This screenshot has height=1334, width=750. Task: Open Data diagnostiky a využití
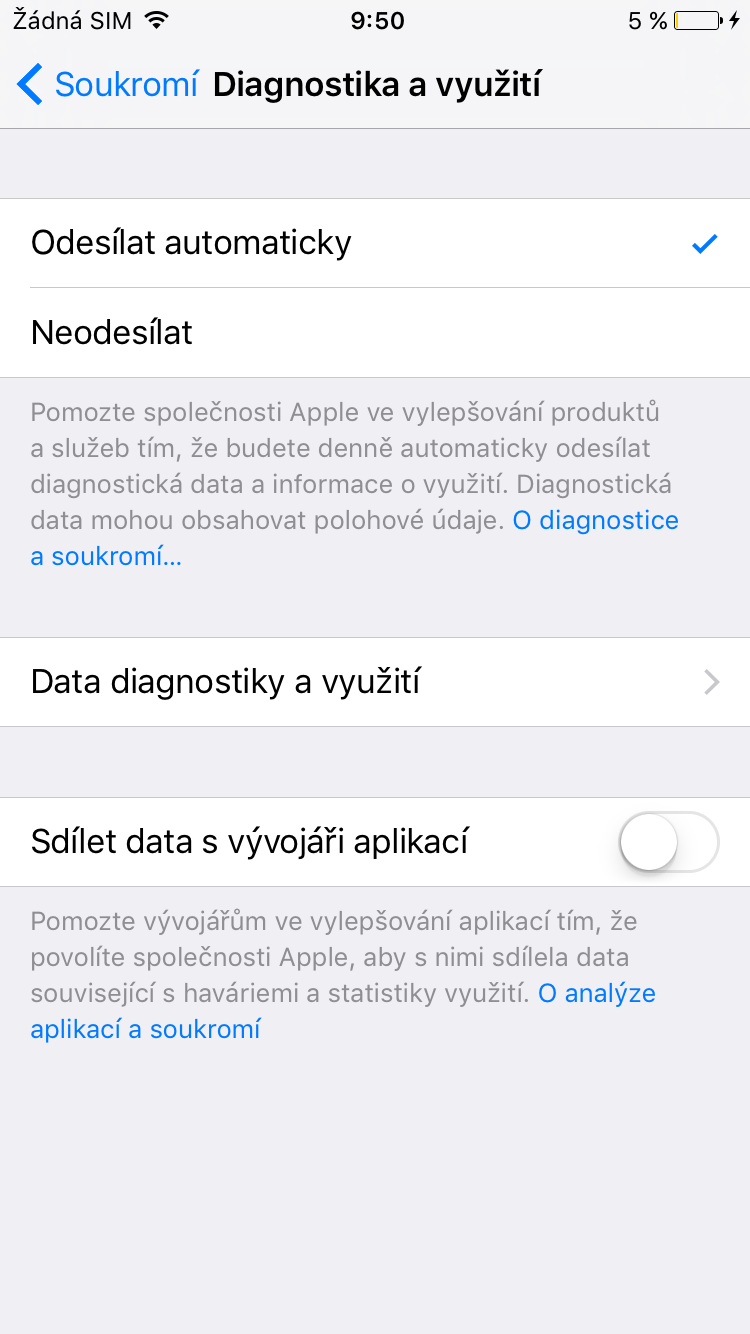click(x=375, y=682)
